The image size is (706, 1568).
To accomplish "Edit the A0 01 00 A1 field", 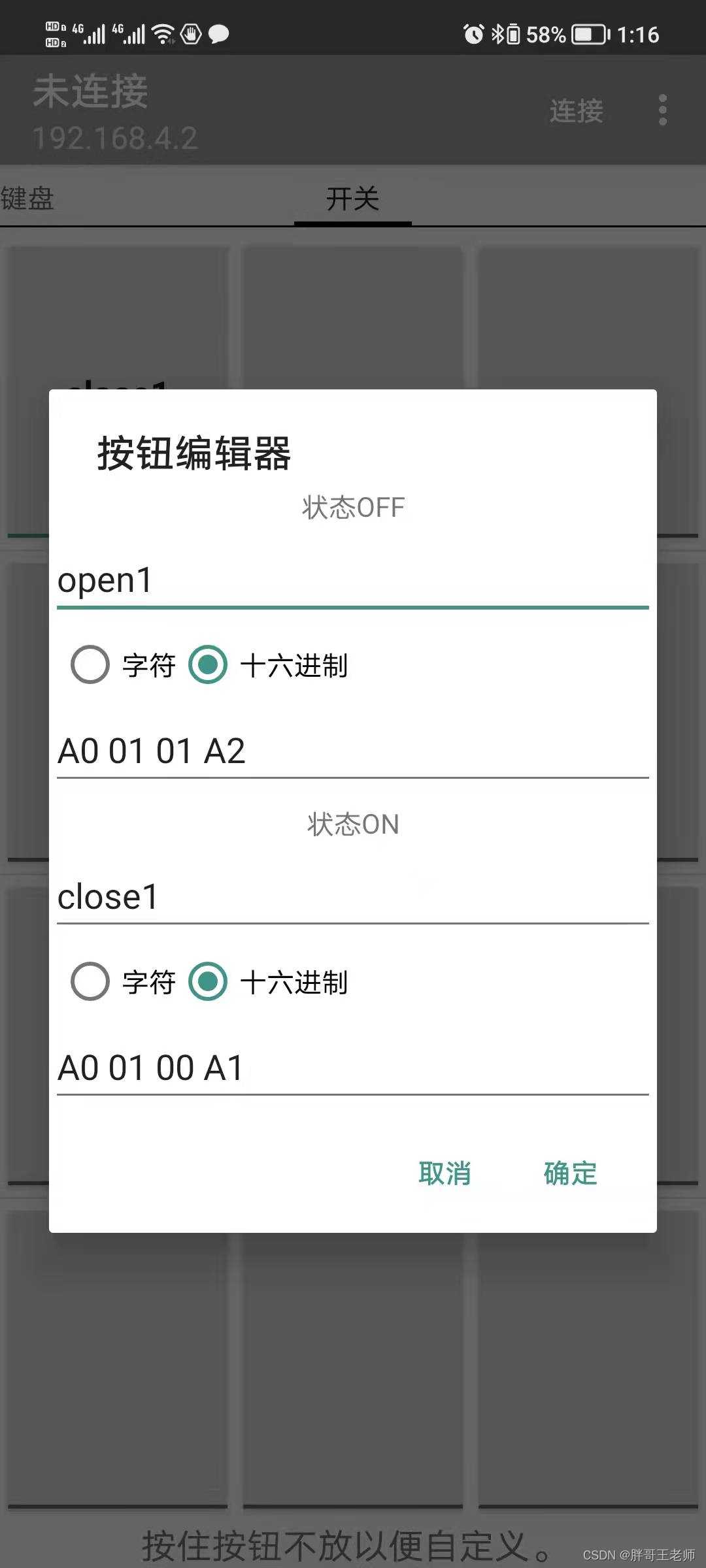I will [353, 1068].
